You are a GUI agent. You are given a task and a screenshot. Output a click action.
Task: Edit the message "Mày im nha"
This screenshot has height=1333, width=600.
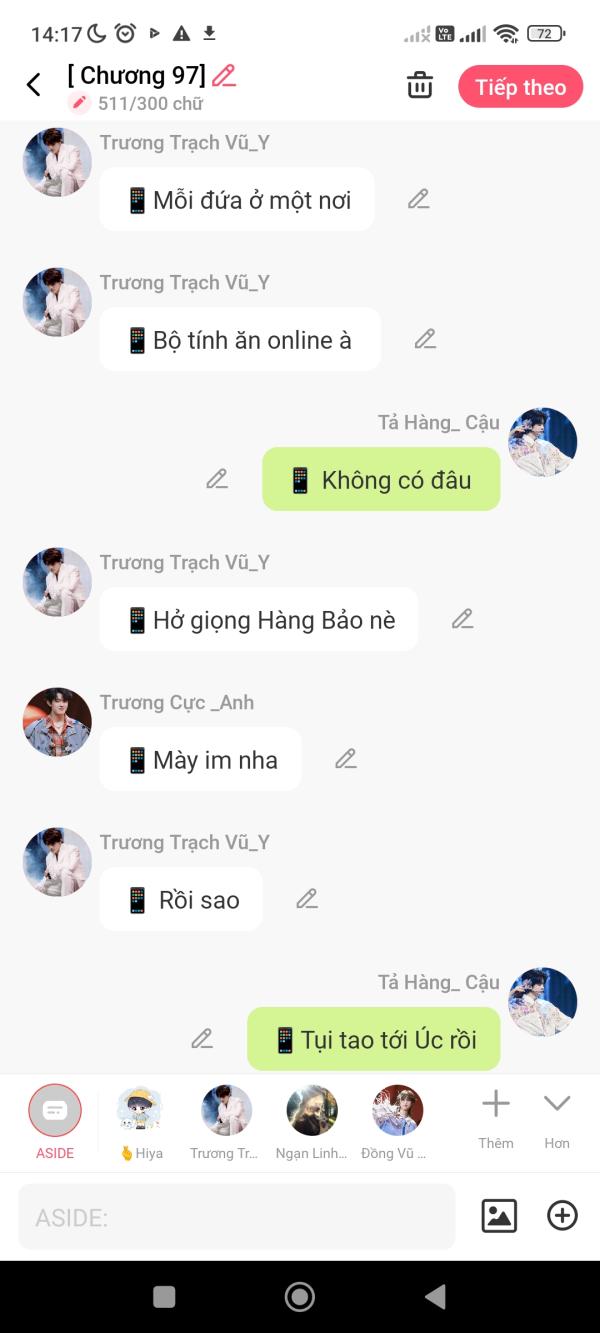(x=346, y=759)
